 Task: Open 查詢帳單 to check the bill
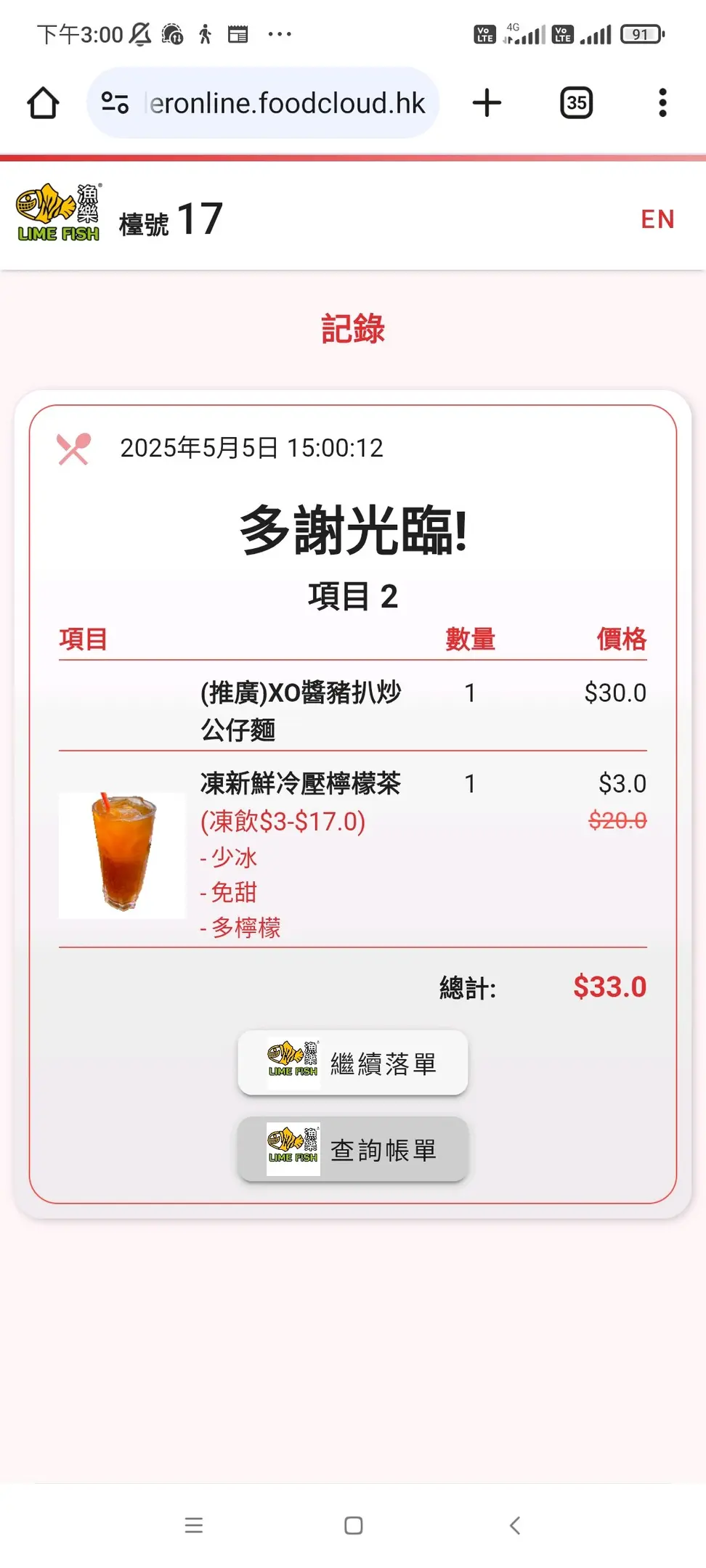(353, 1149)
